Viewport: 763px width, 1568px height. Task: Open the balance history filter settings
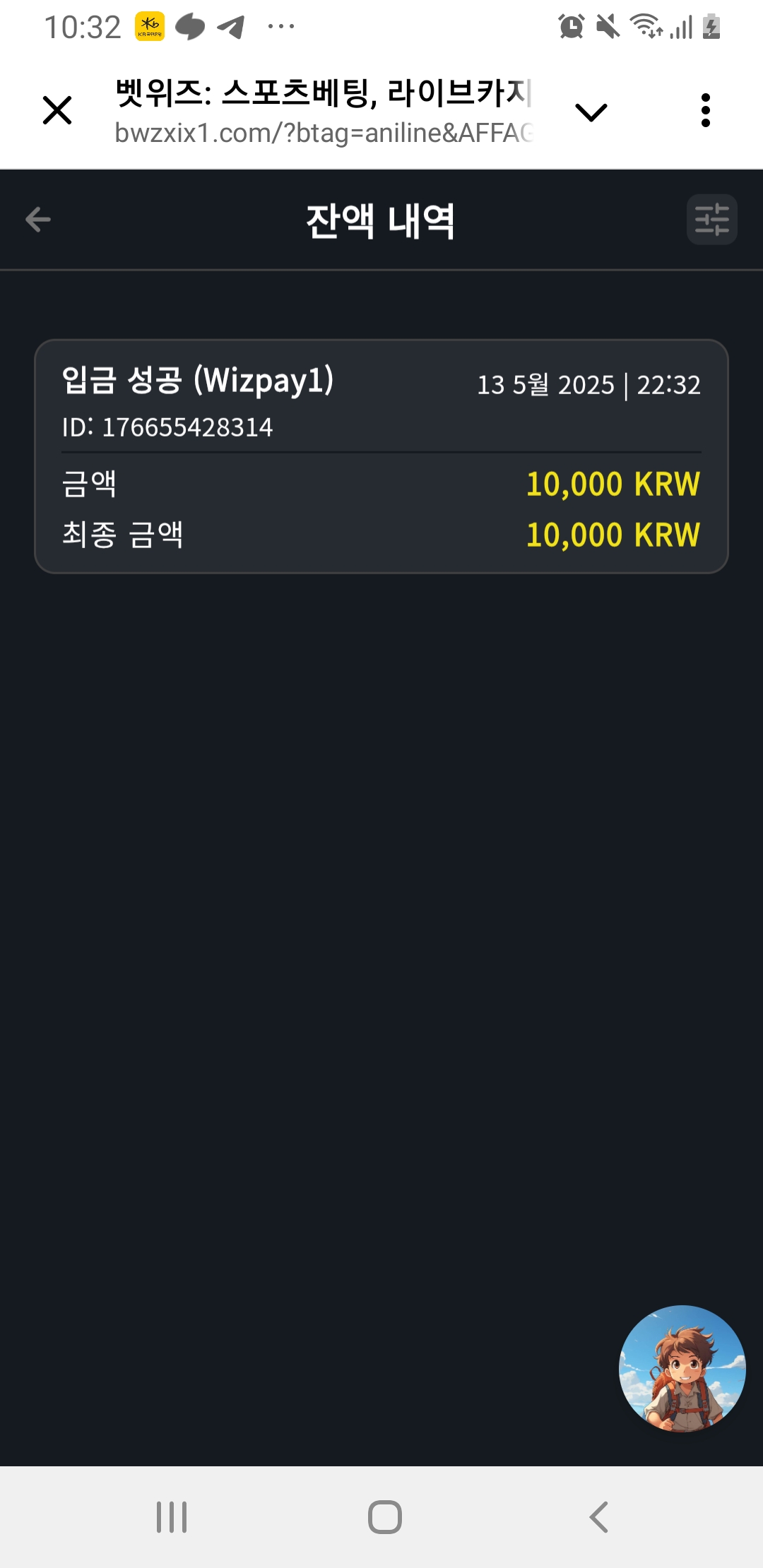711,220
